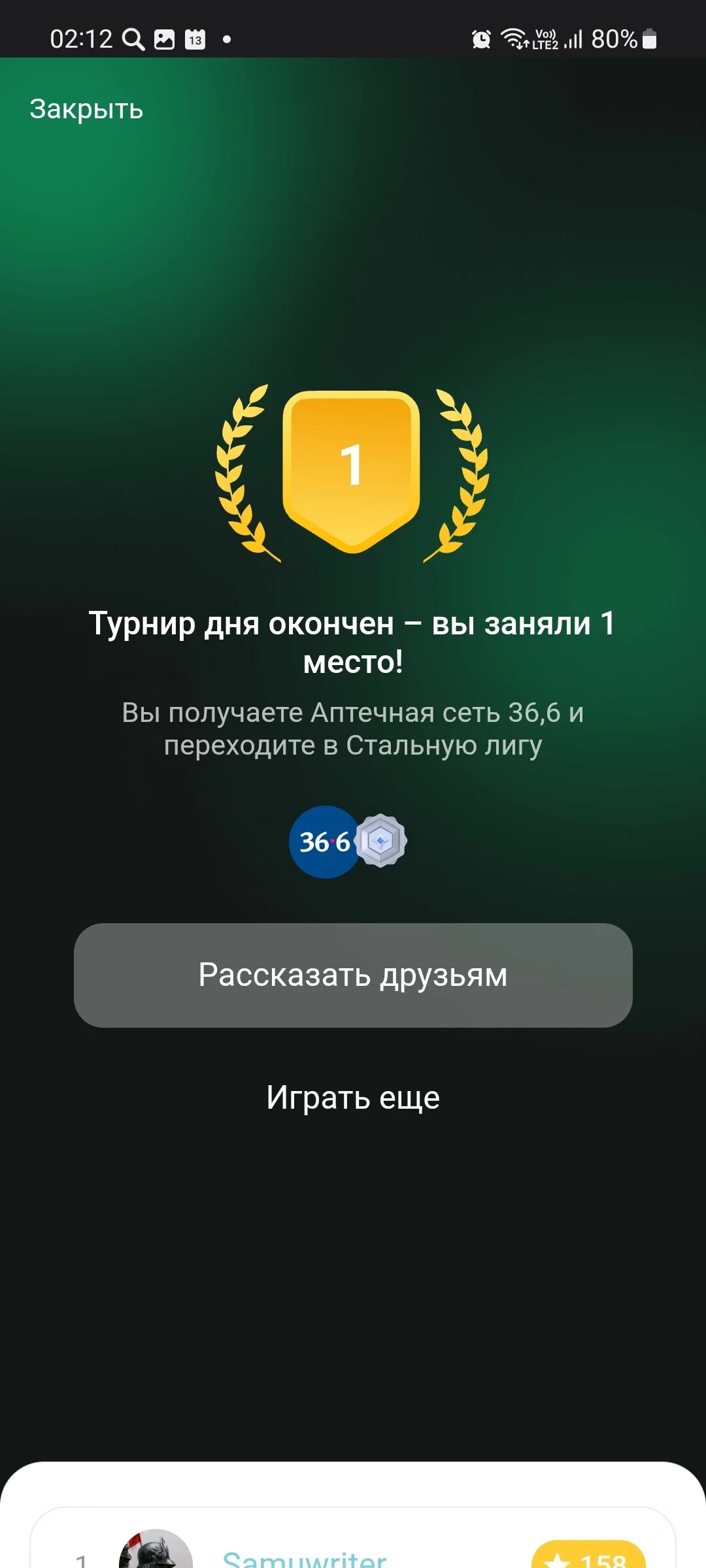
Task: Tap Закрыть to close the result screen
Action: coord(86,109)
